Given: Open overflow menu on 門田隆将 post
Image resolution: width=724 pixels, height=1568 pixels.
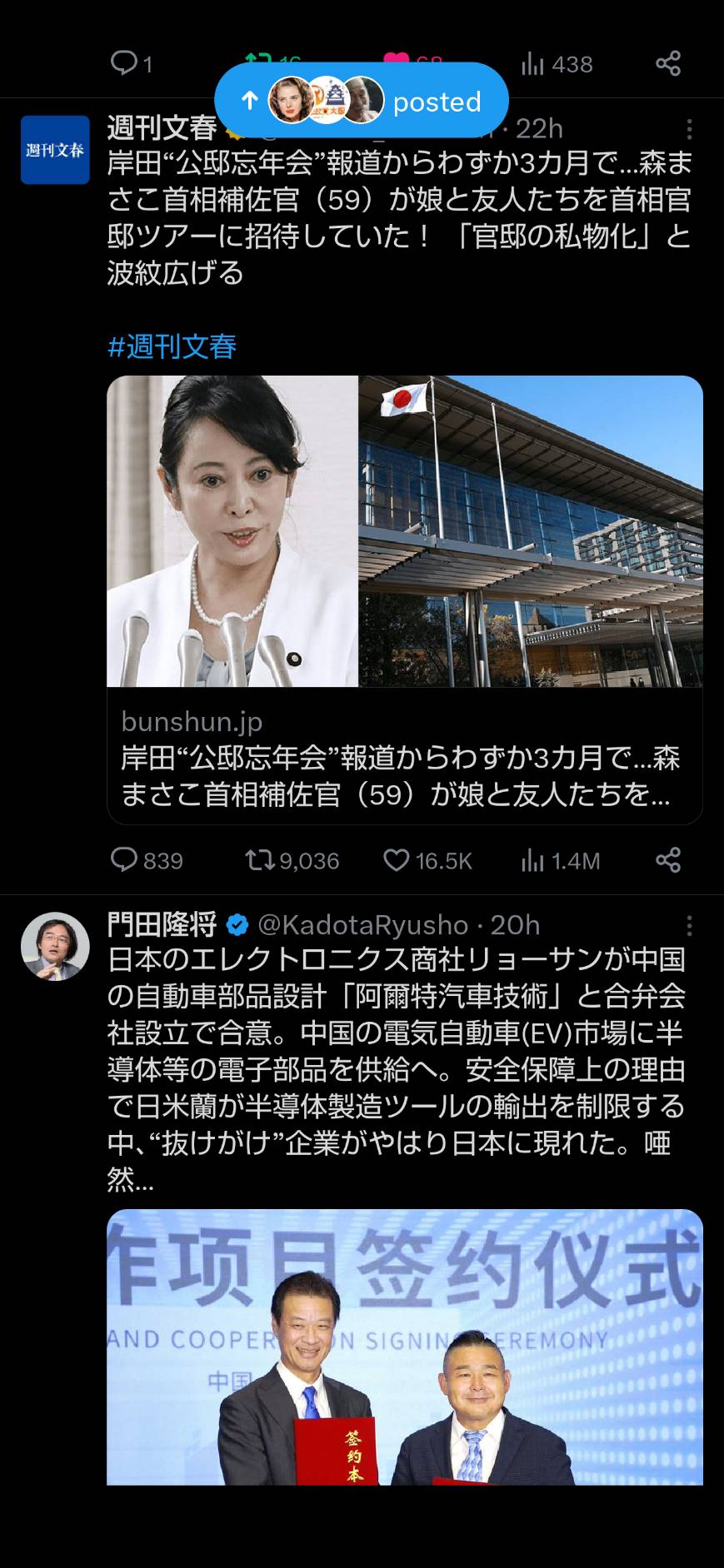Looking at the screenshot, I should click(x=689, y=925).
